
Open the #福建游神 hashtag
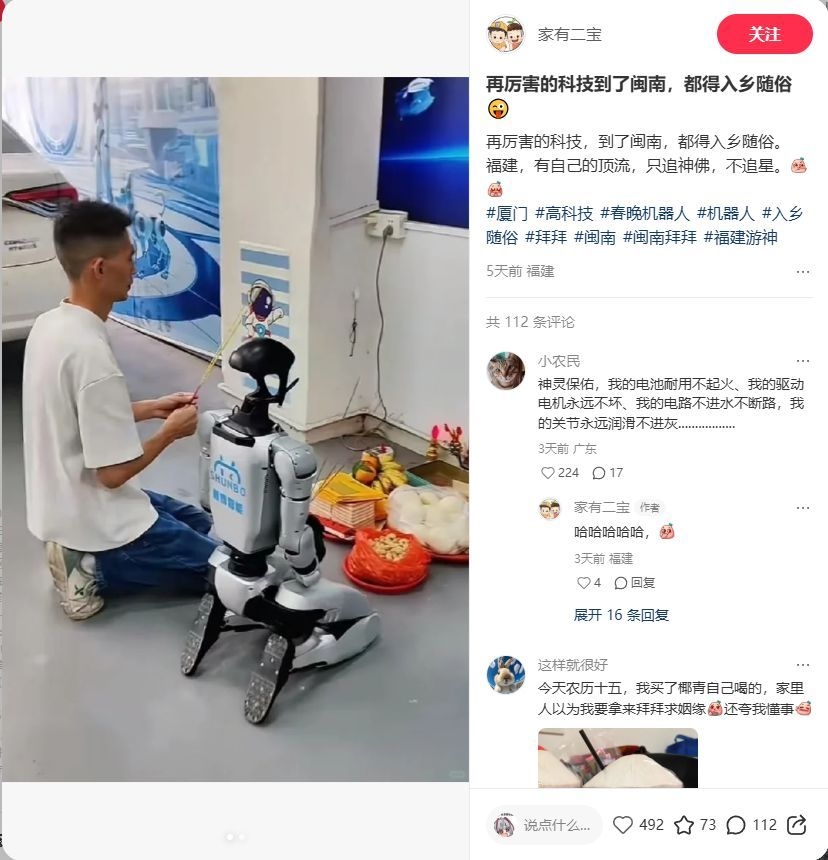point(740,238)
